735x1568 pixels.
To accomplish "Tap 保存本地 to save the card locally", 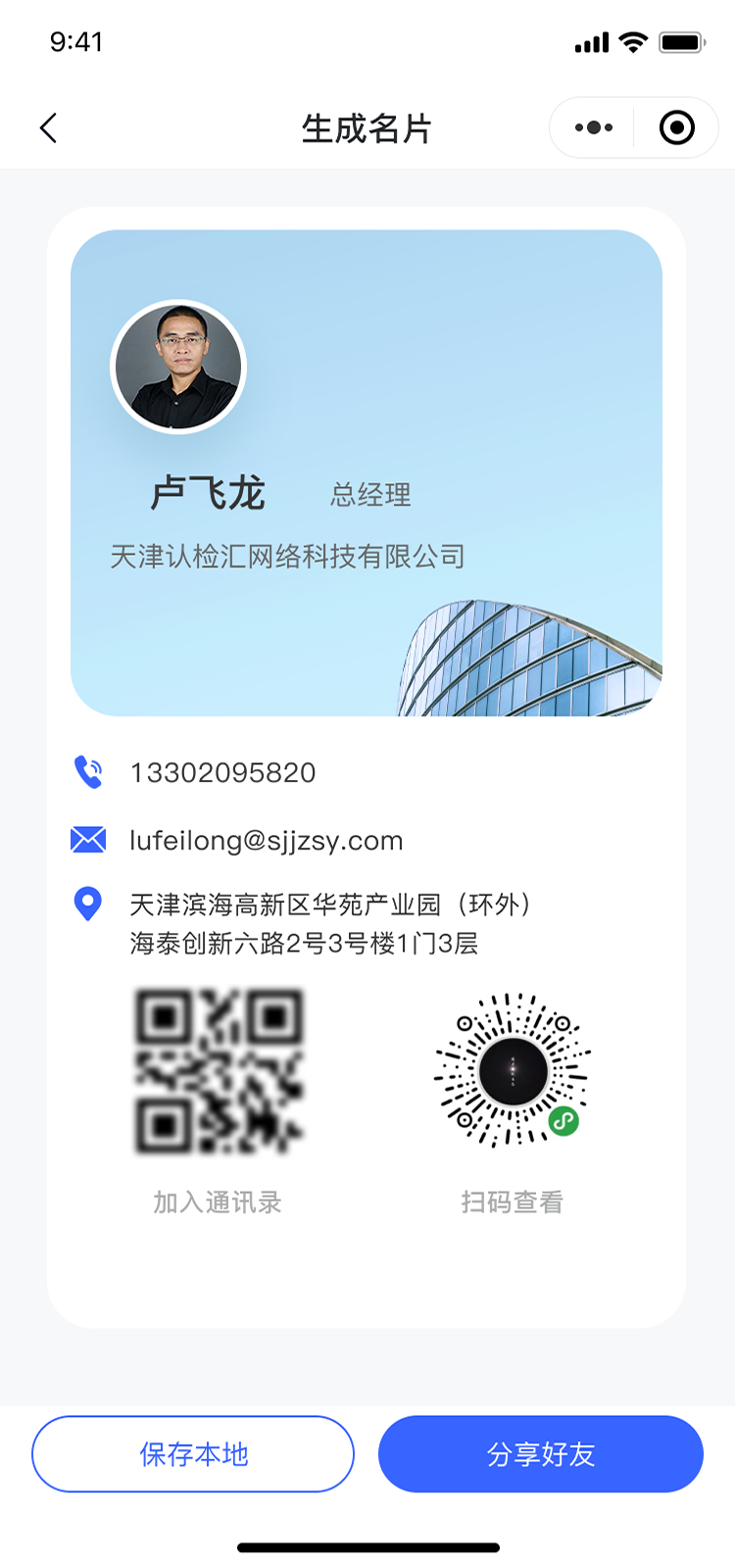I will 193,1453.
